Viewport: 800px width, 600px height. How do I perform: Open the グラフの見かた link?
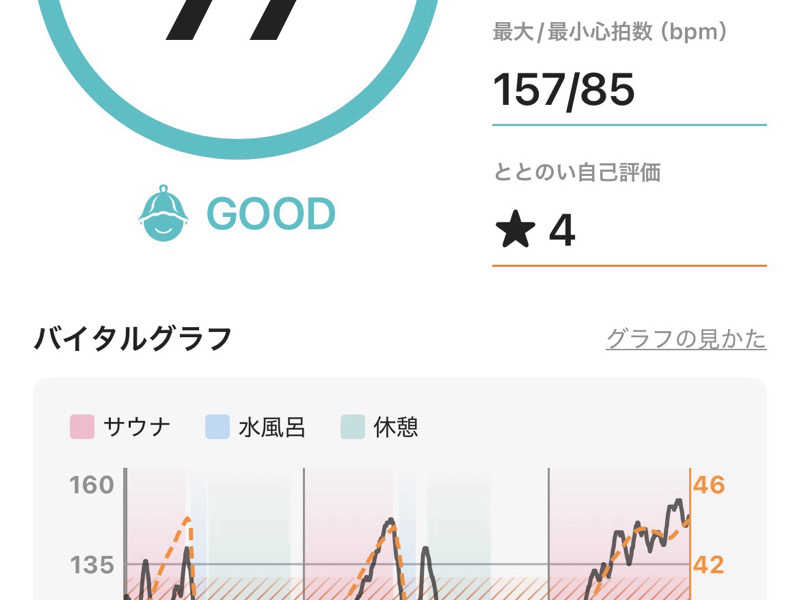[x=686, y=339]
